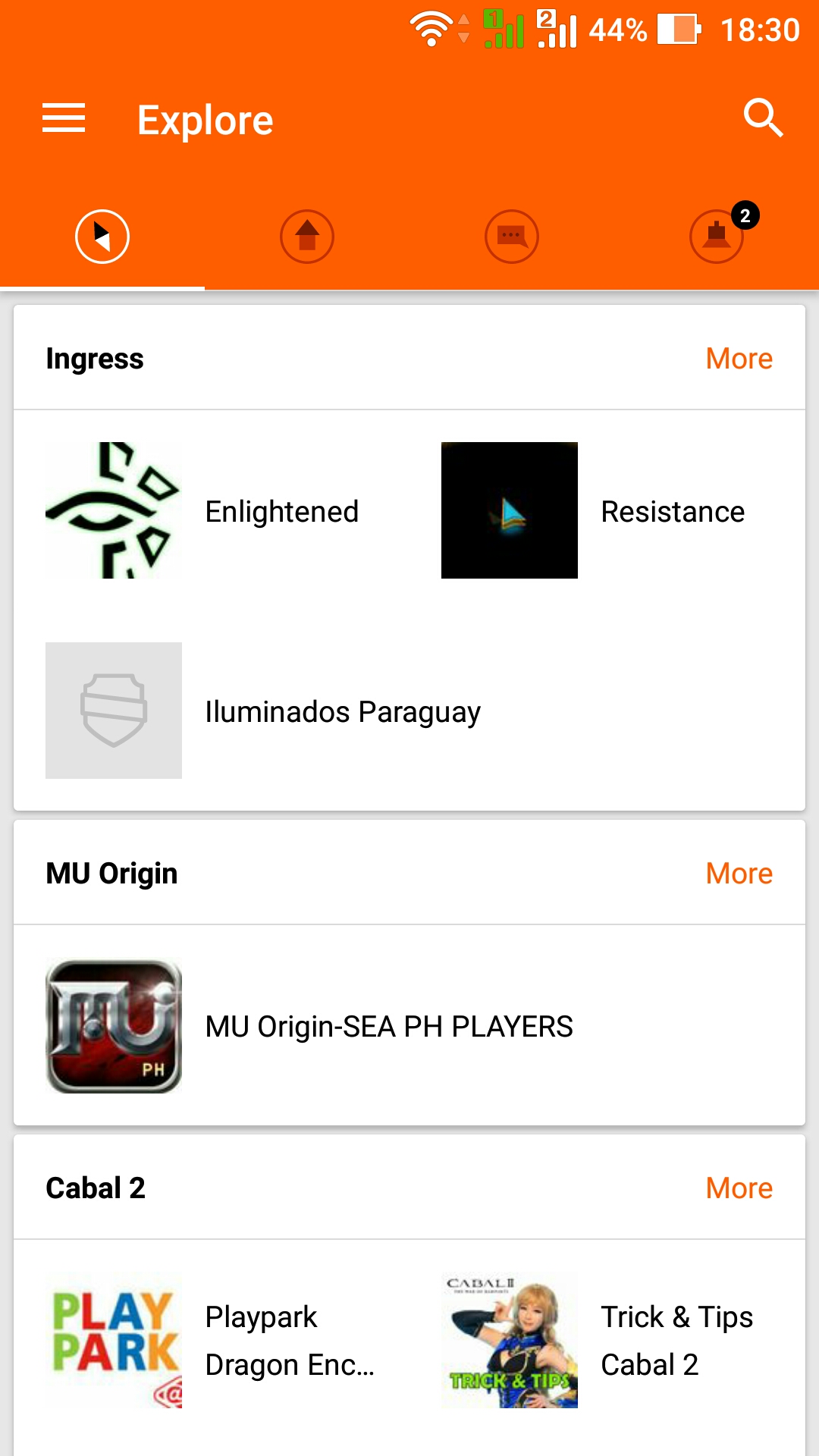This screenshot has height=1456, width=819.
Task: Open search from the app bar
Action: pyautogui.click(x=762, y=118)
